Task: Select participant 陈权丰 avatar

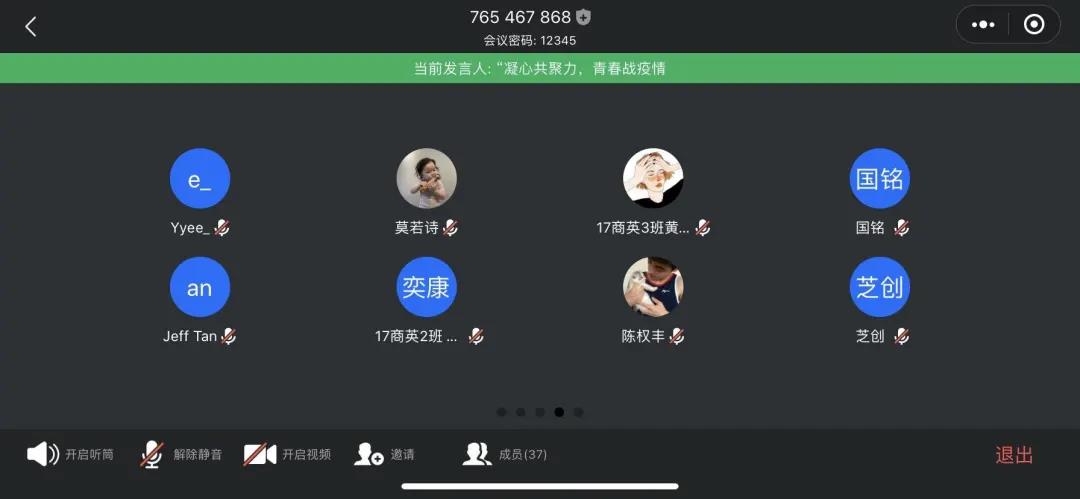Action: (x=653, y=288)
